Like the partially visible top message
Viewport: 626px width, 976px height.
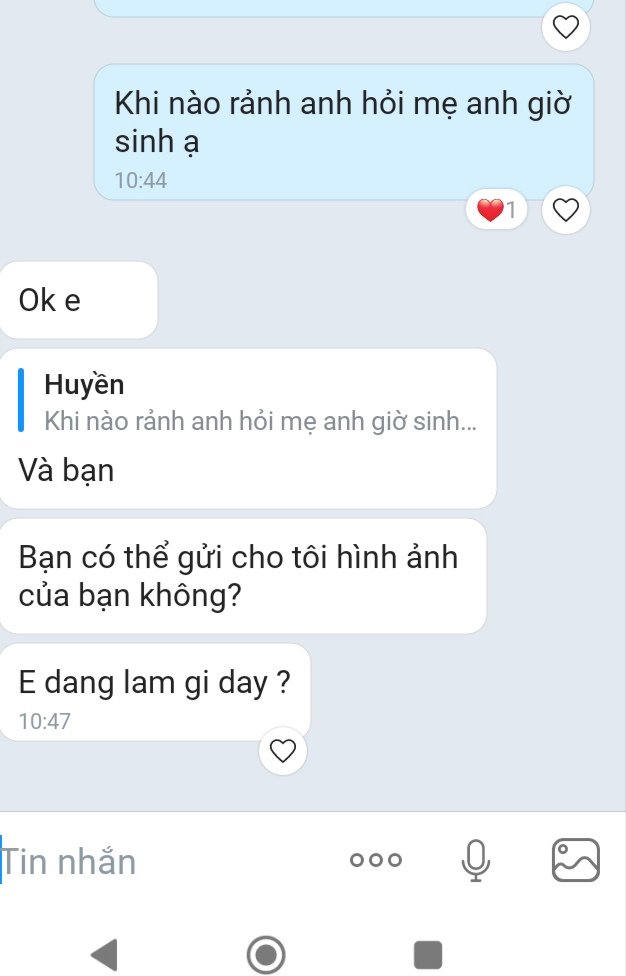pos(566,27)
